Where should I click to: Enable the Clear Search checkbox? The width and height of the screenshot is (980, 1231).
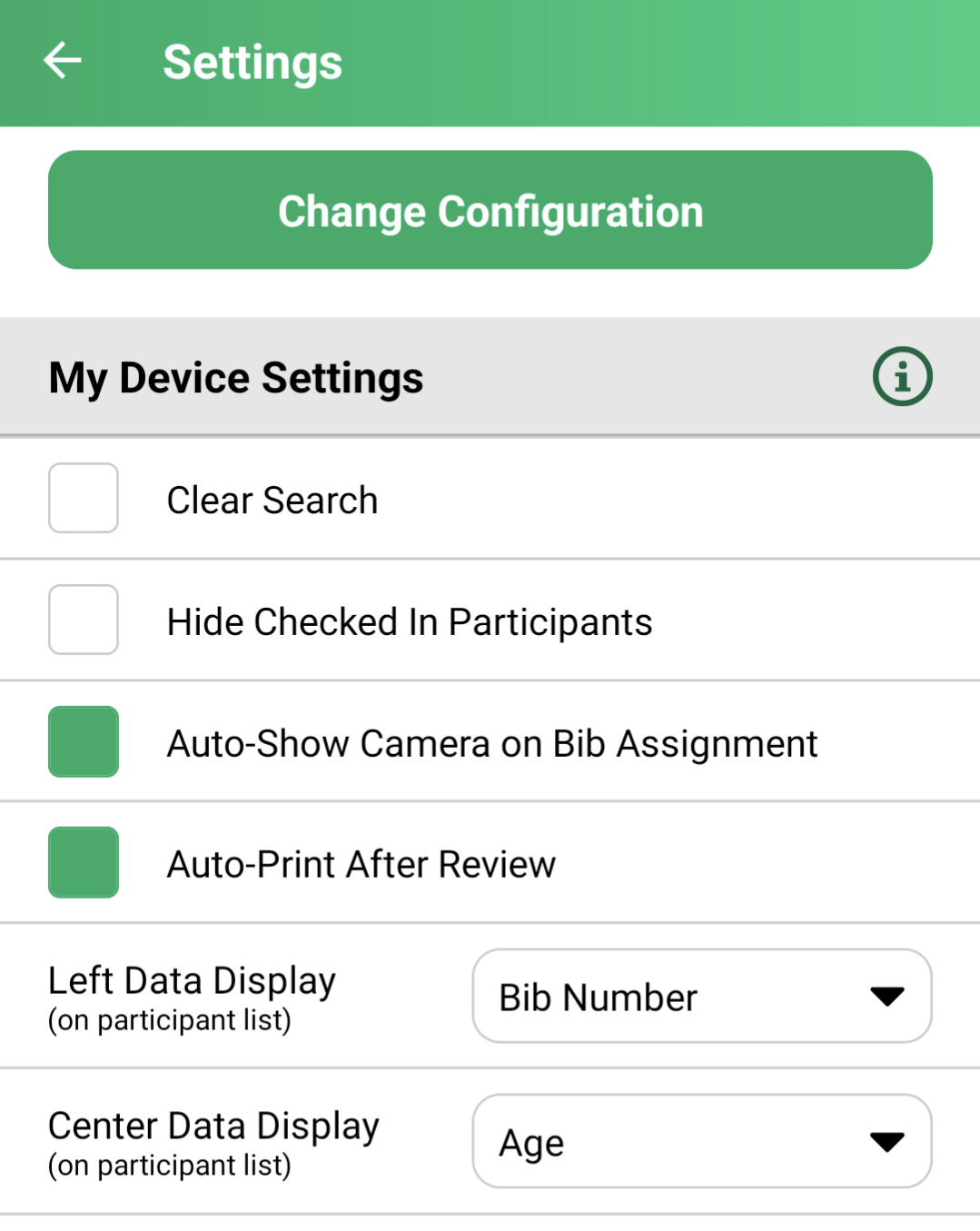coord(84,498)
